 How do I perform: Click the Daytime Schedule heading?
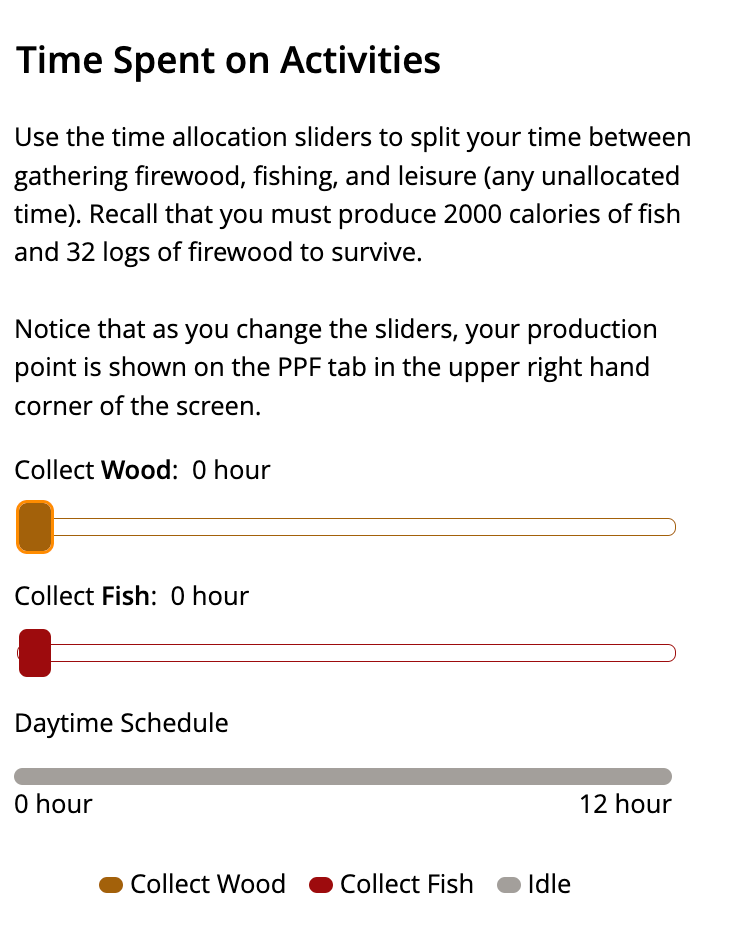click(x=120, y=722)
